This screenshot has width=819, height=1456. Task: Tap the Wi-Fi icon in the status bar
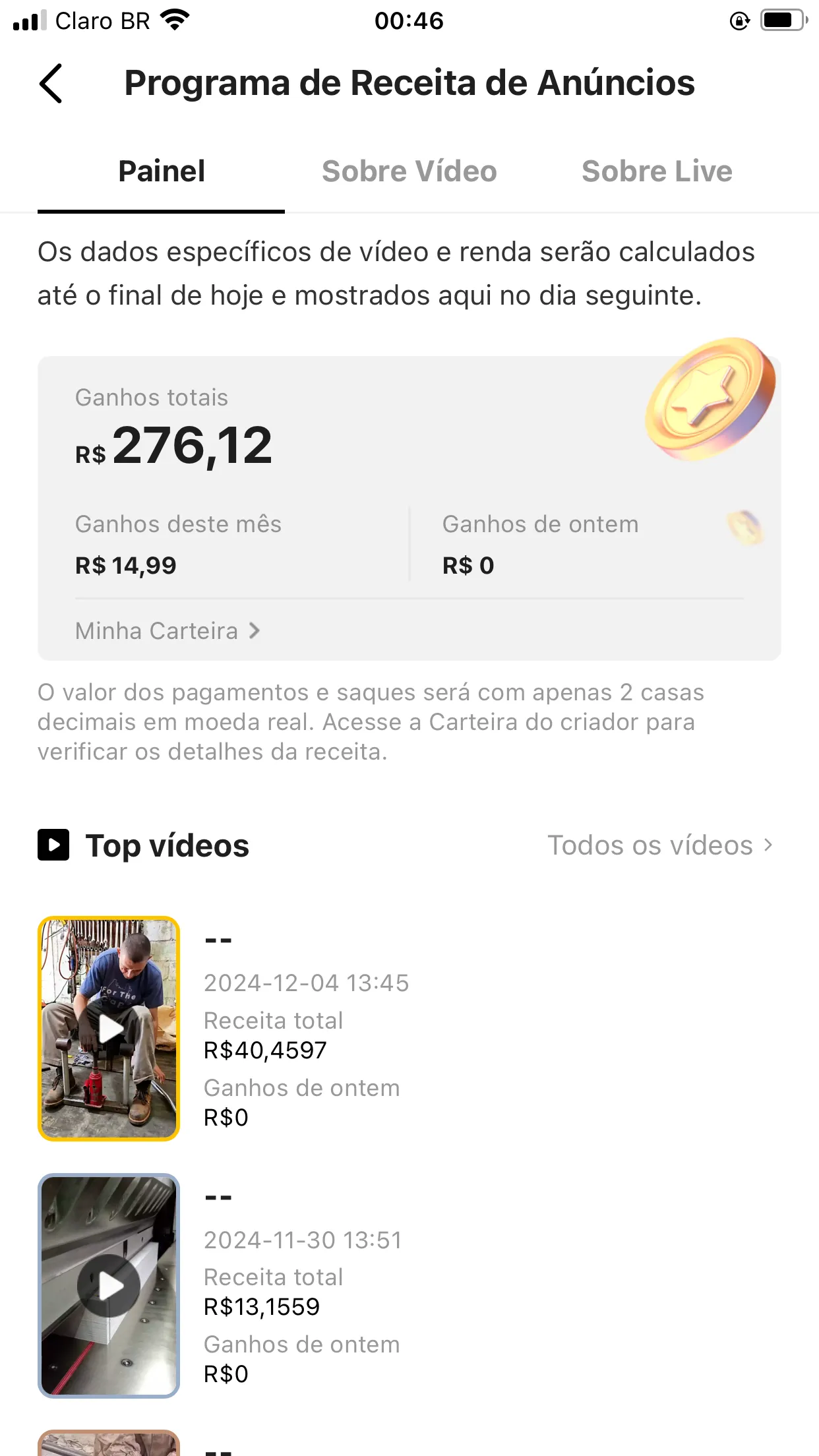(173, 20)
